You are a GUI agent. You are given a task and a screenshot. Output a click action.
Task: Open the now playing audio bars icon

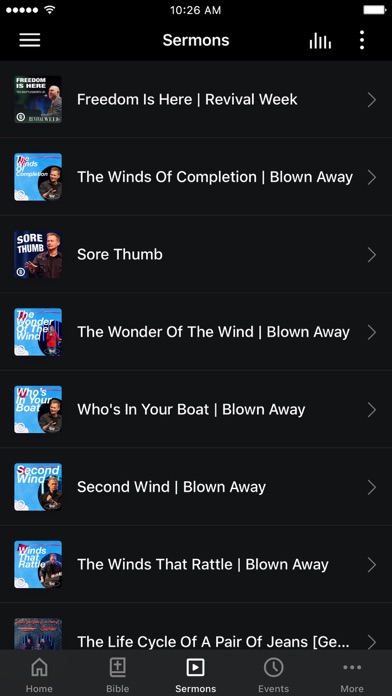pos(320,40)
